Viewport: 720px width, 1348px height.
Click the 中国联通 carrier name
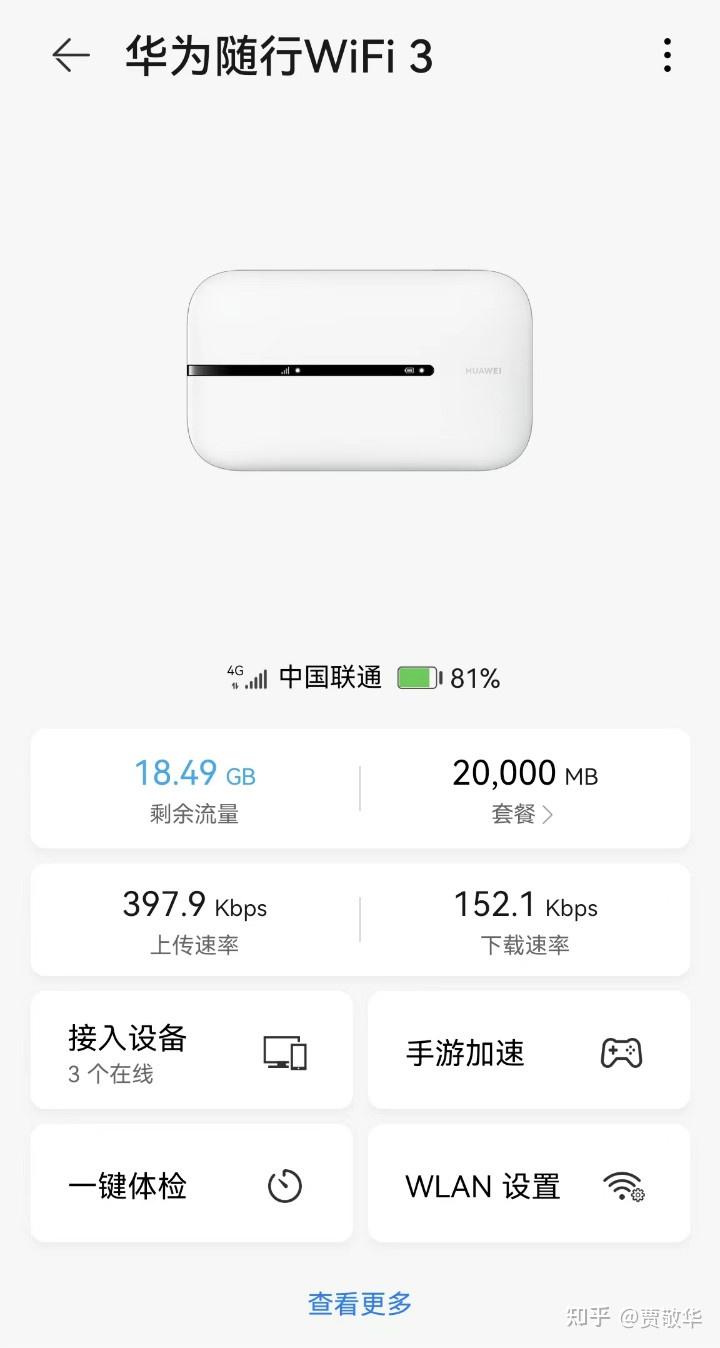click(x=328, y=677)
